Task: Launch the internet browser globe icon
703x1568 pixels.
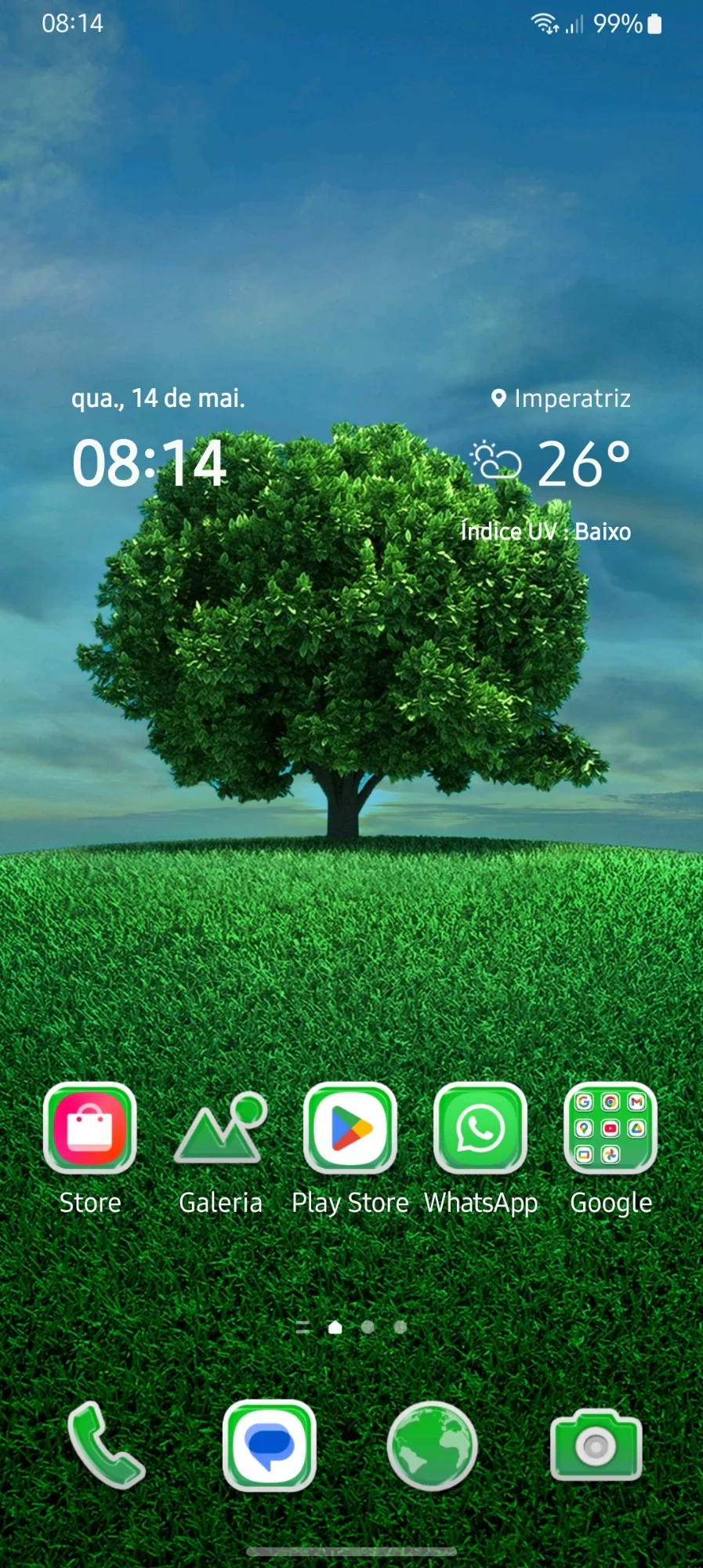Action: point(433,1446)
